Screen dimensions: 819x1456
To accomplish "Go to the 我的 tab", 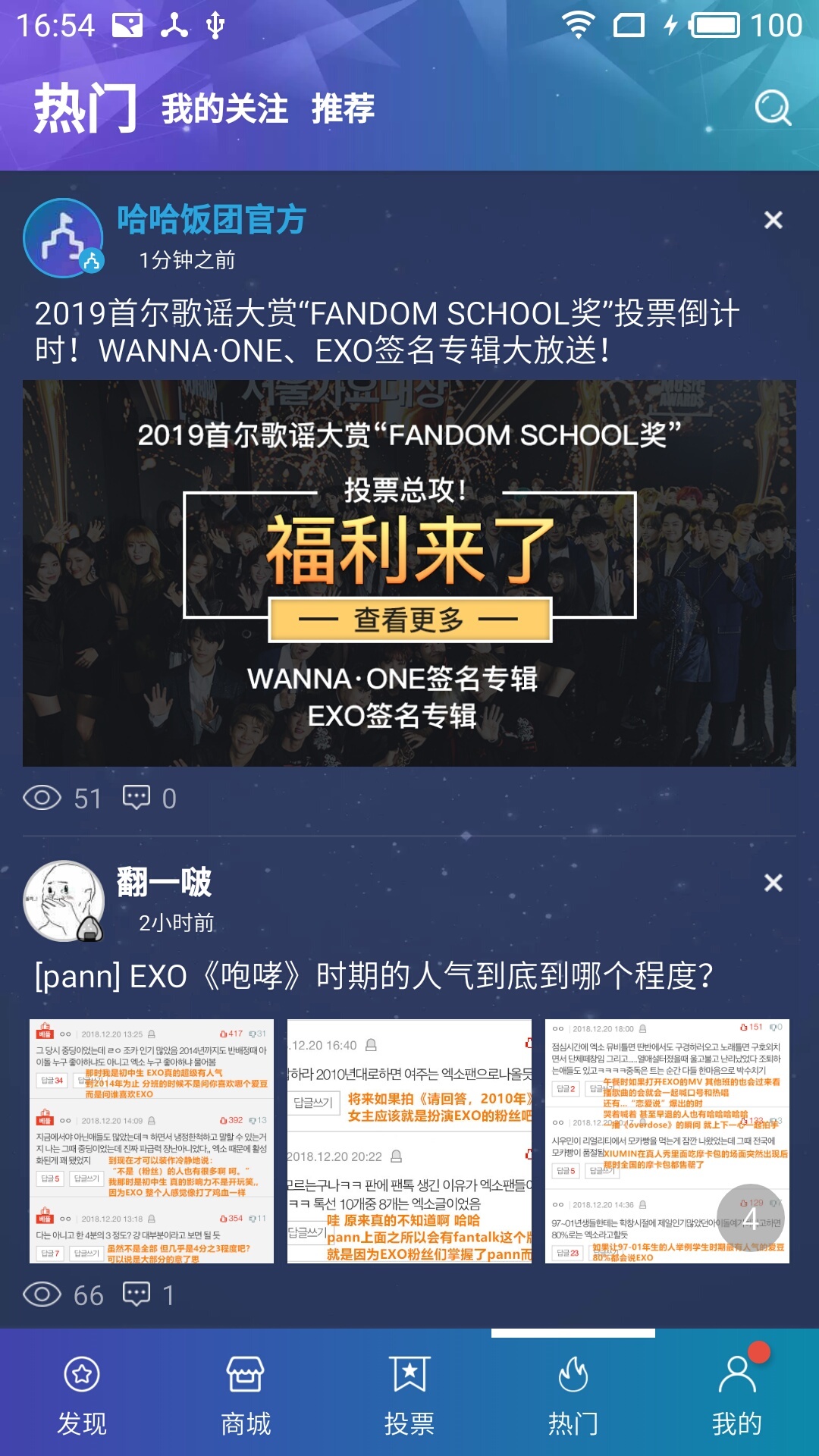I will coord(737,1395).
